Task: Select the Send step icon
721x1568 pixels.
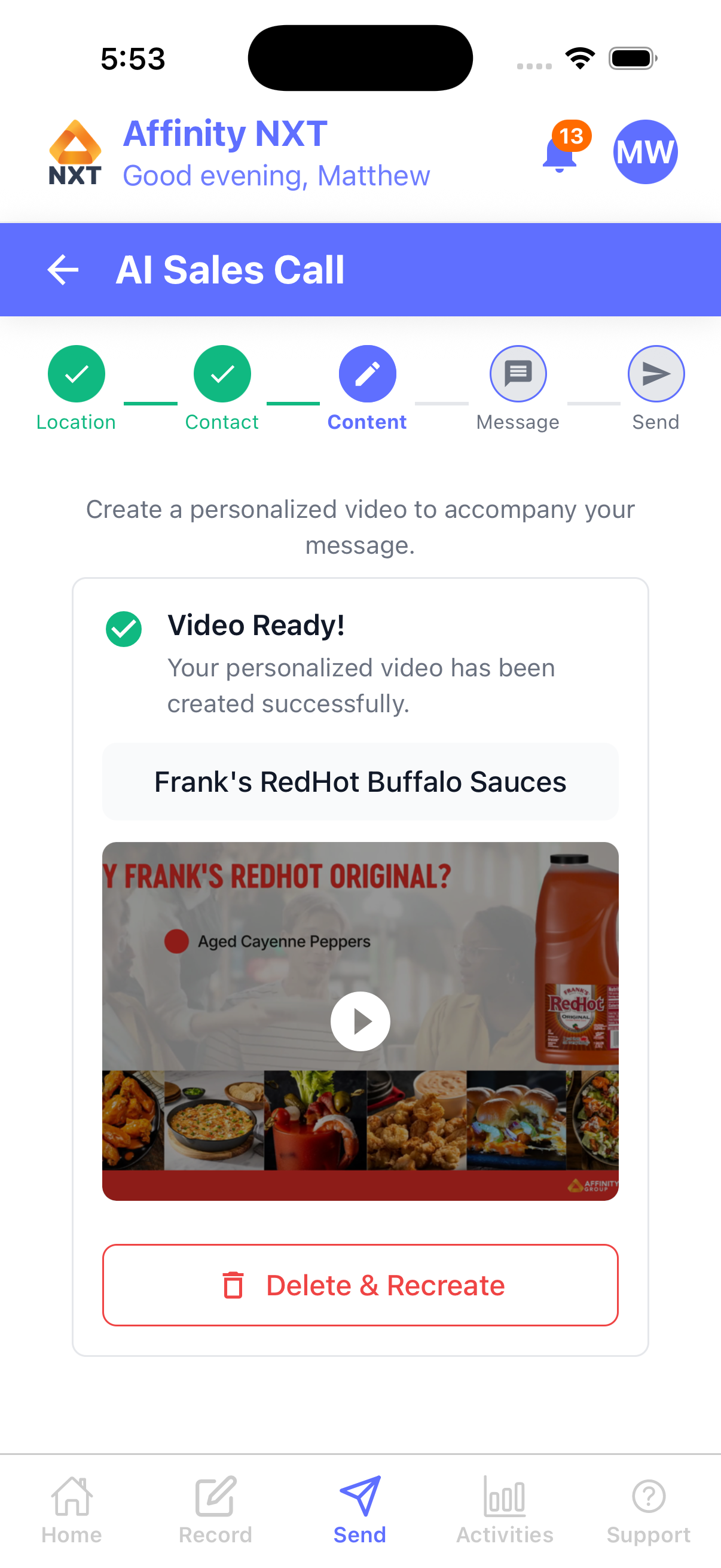Action: (x=655, y=373)
